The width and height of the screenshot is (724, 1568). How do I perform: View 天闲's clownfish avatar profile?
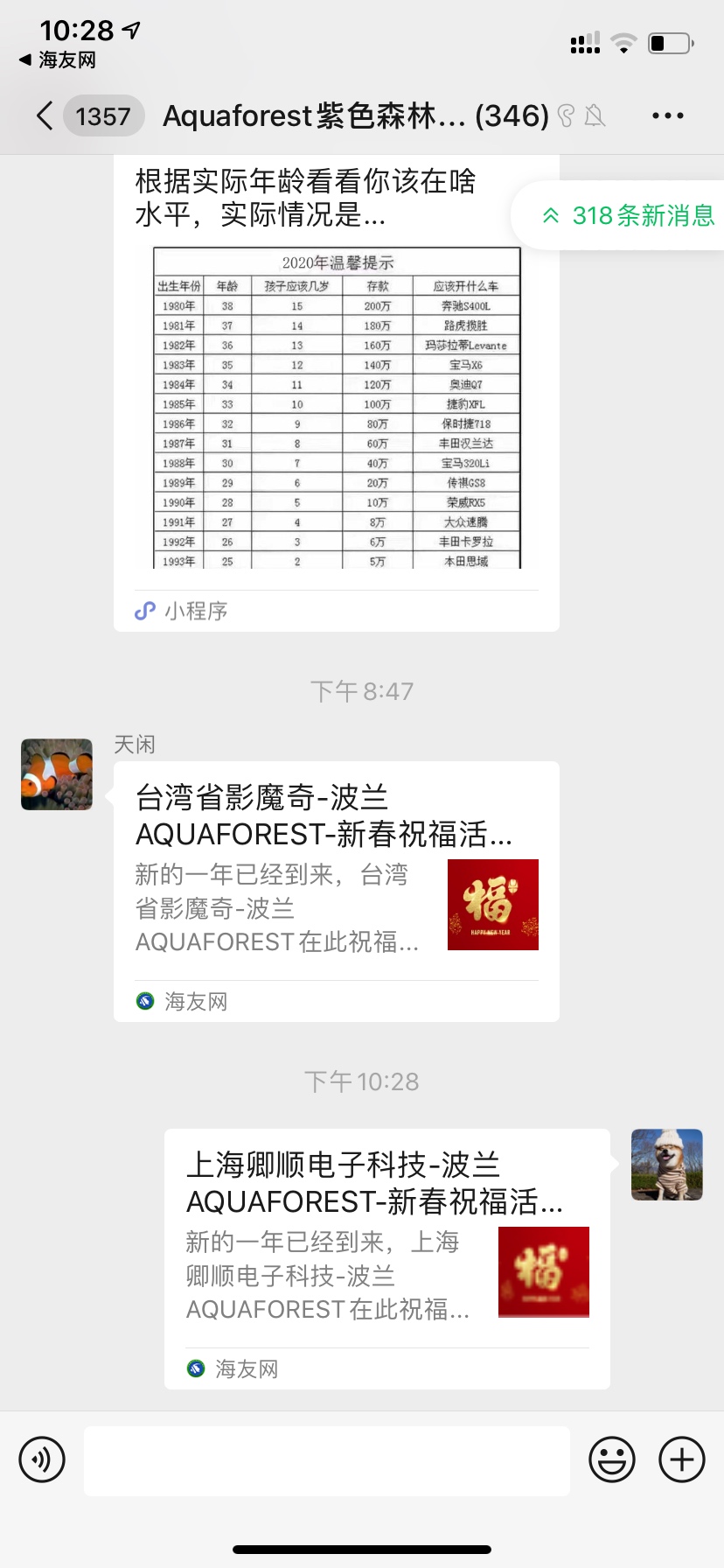tap(57, 774)
